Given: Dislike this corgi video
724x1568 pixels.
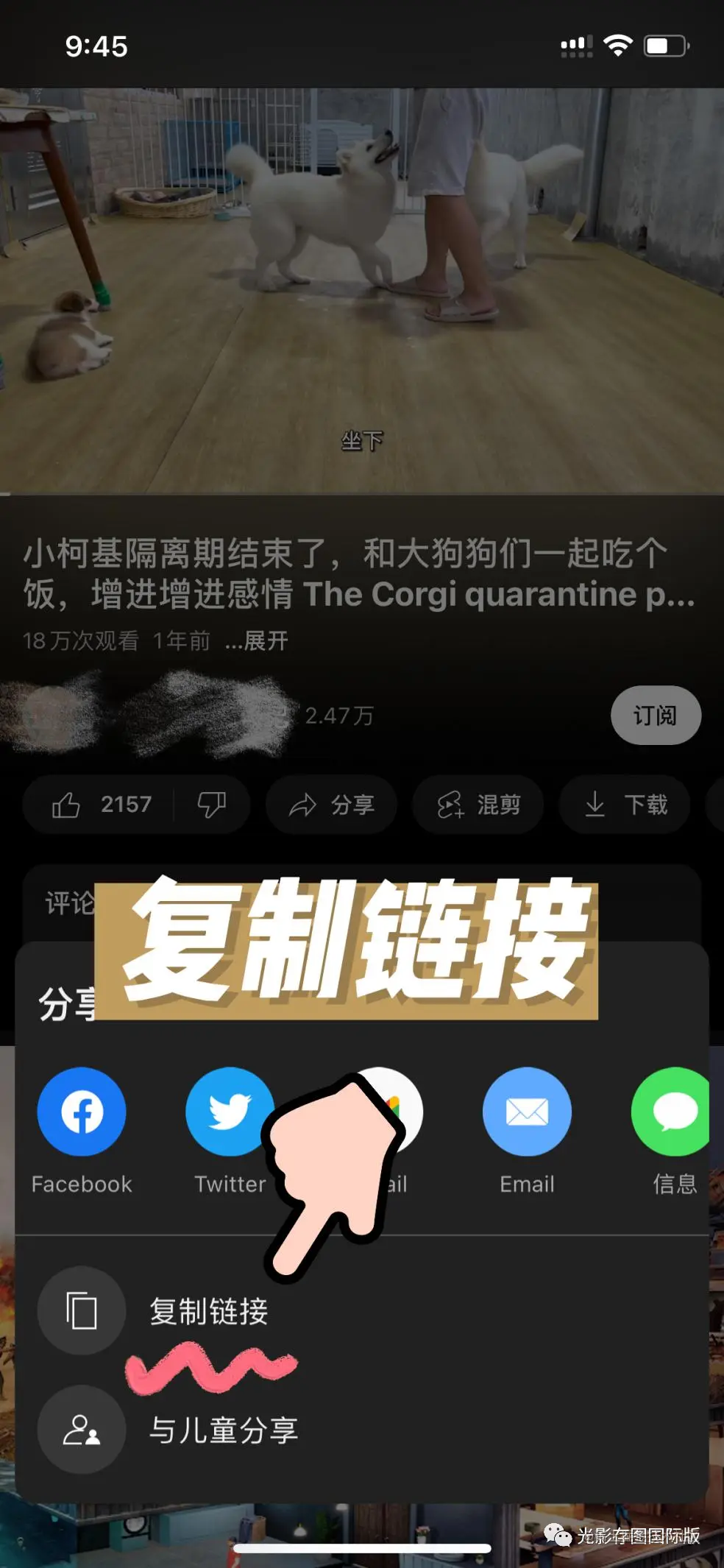Looking at the screenshot, I should click(212, 805).
